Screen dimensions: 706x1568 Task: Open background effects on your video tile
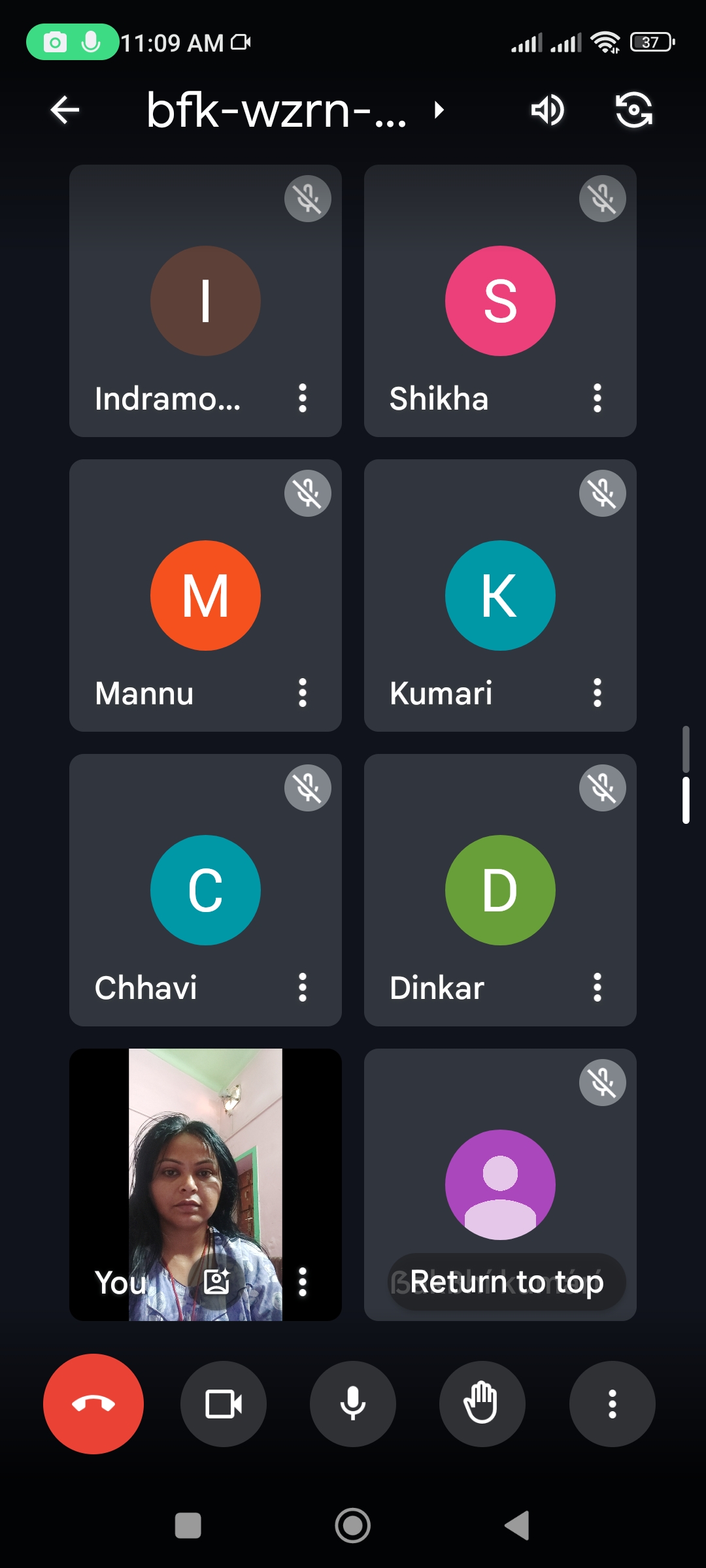tap(216, 1282)
